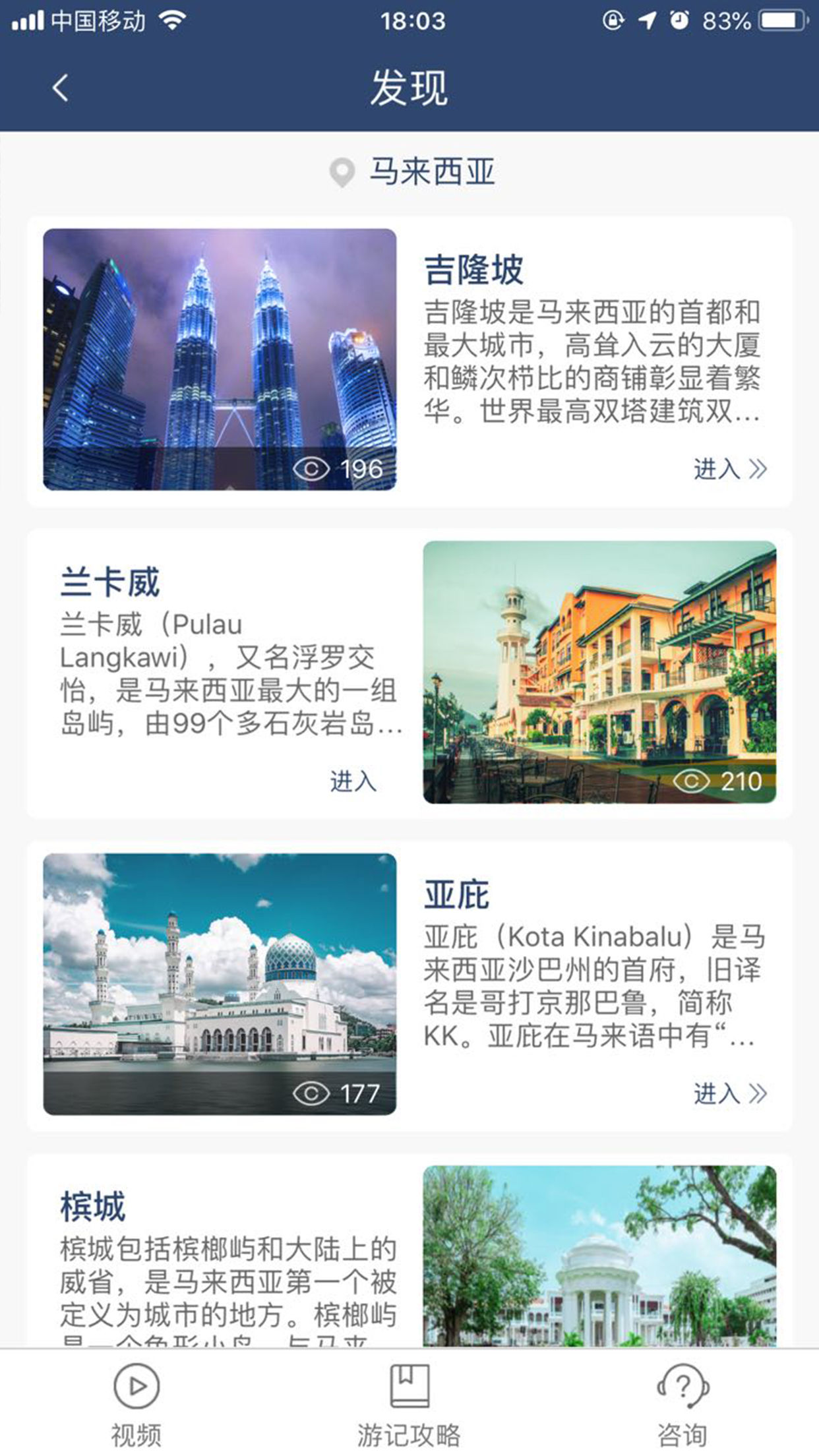The width and height of the screenshot is (819, 1456).
Task: Open 兰卡威 via its 进入 link
Action: (x=354, y=782)
